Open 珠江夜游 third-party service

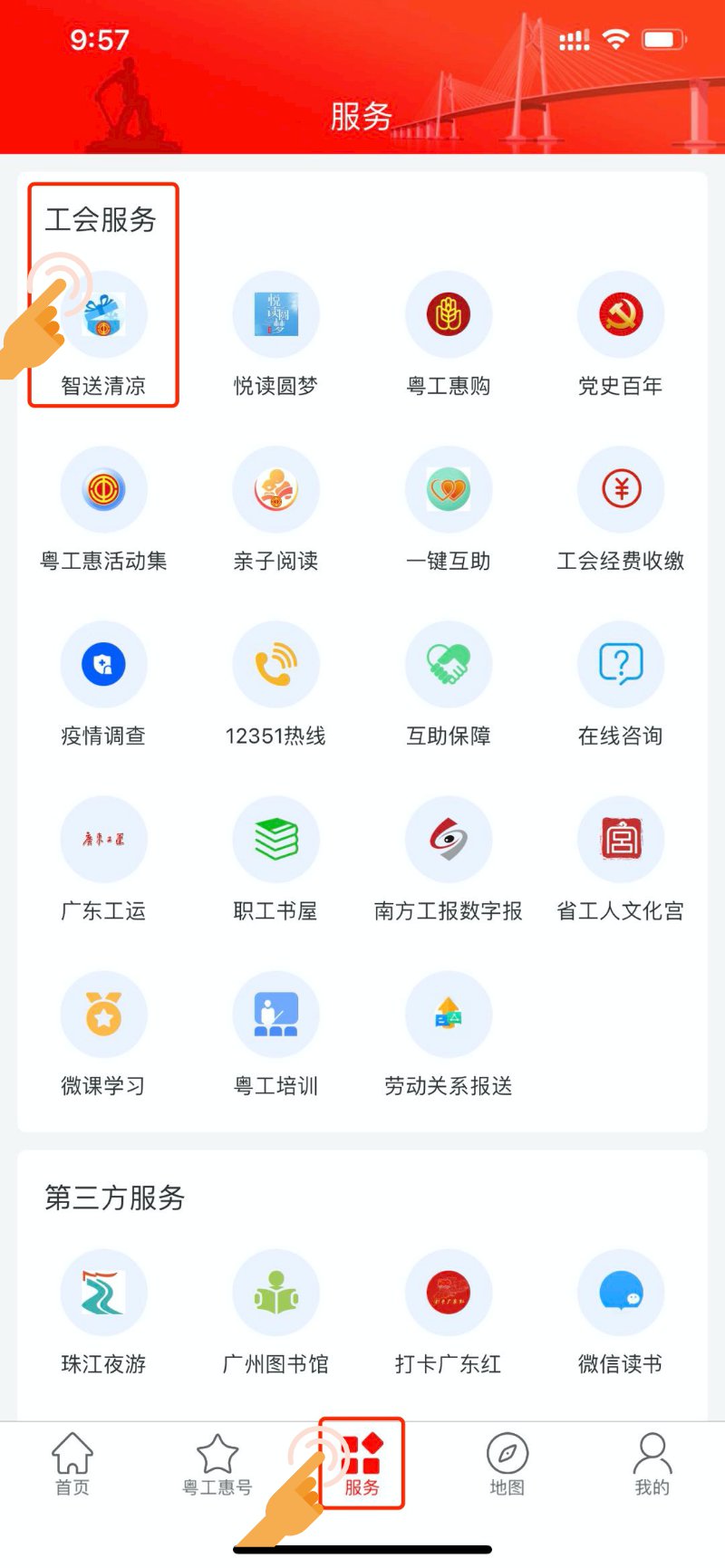tap(103, 1293)
